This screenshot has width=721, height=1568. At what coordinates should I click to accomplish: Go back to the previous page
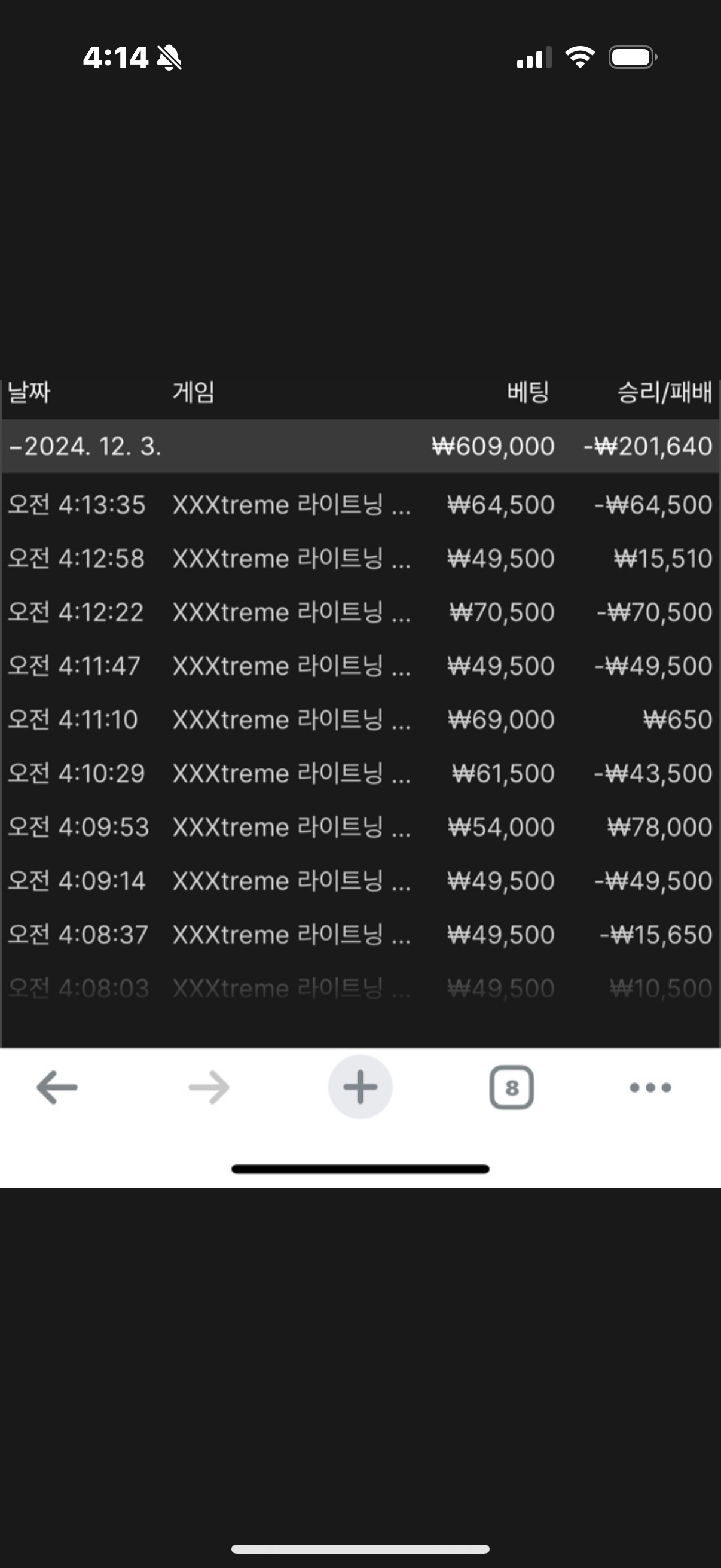pos(57,1087)
